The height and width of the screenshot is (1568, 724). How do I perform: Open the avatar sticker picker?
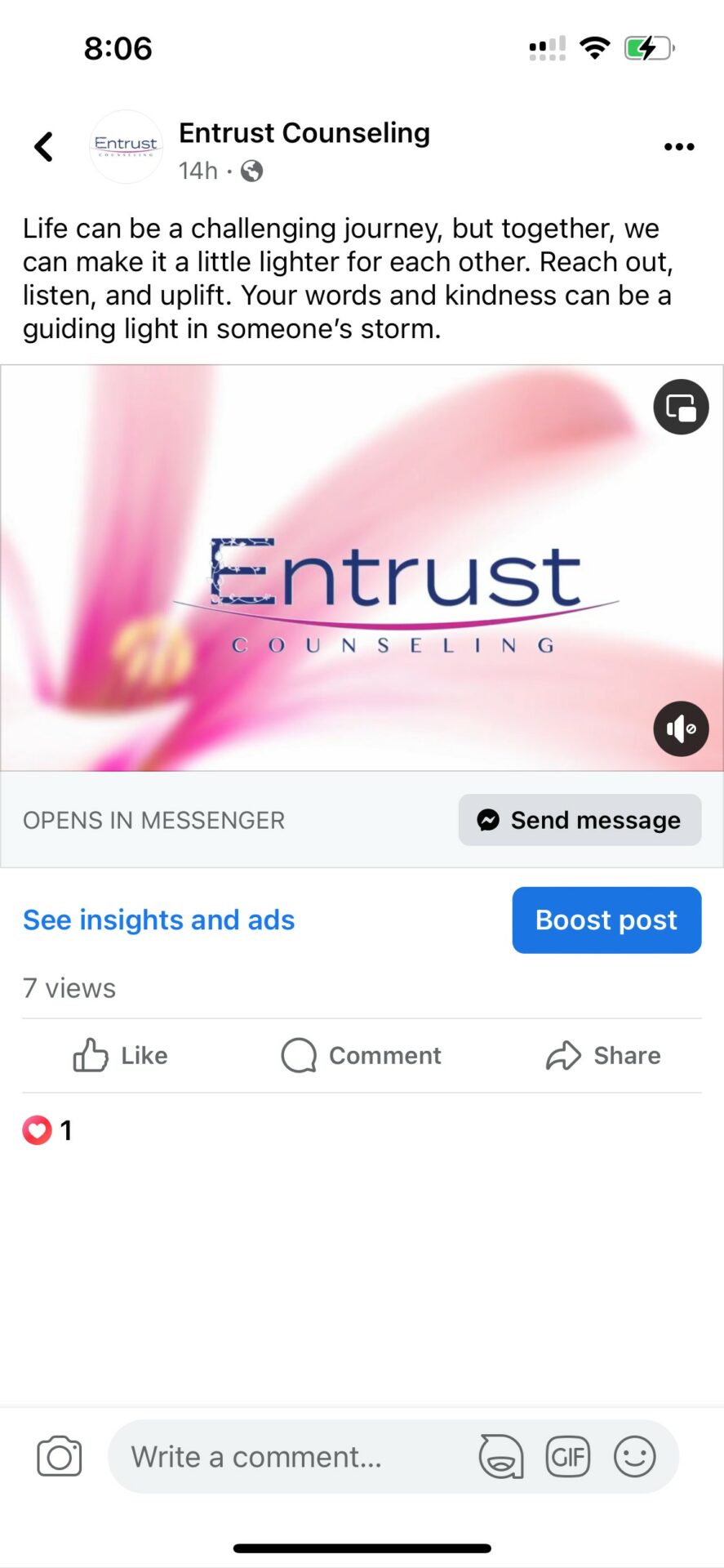click(x=501, y=1456)
